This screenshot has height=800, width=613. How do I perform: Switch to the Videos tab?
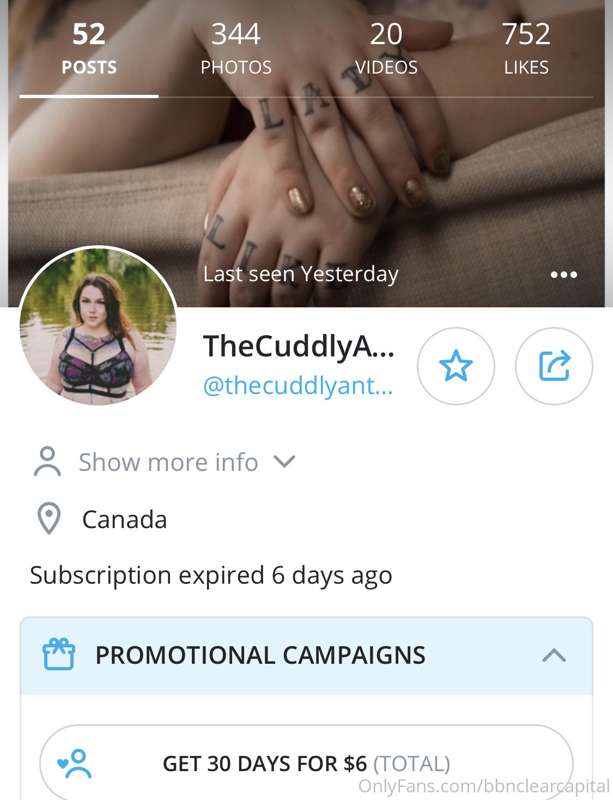click(386, 50)
